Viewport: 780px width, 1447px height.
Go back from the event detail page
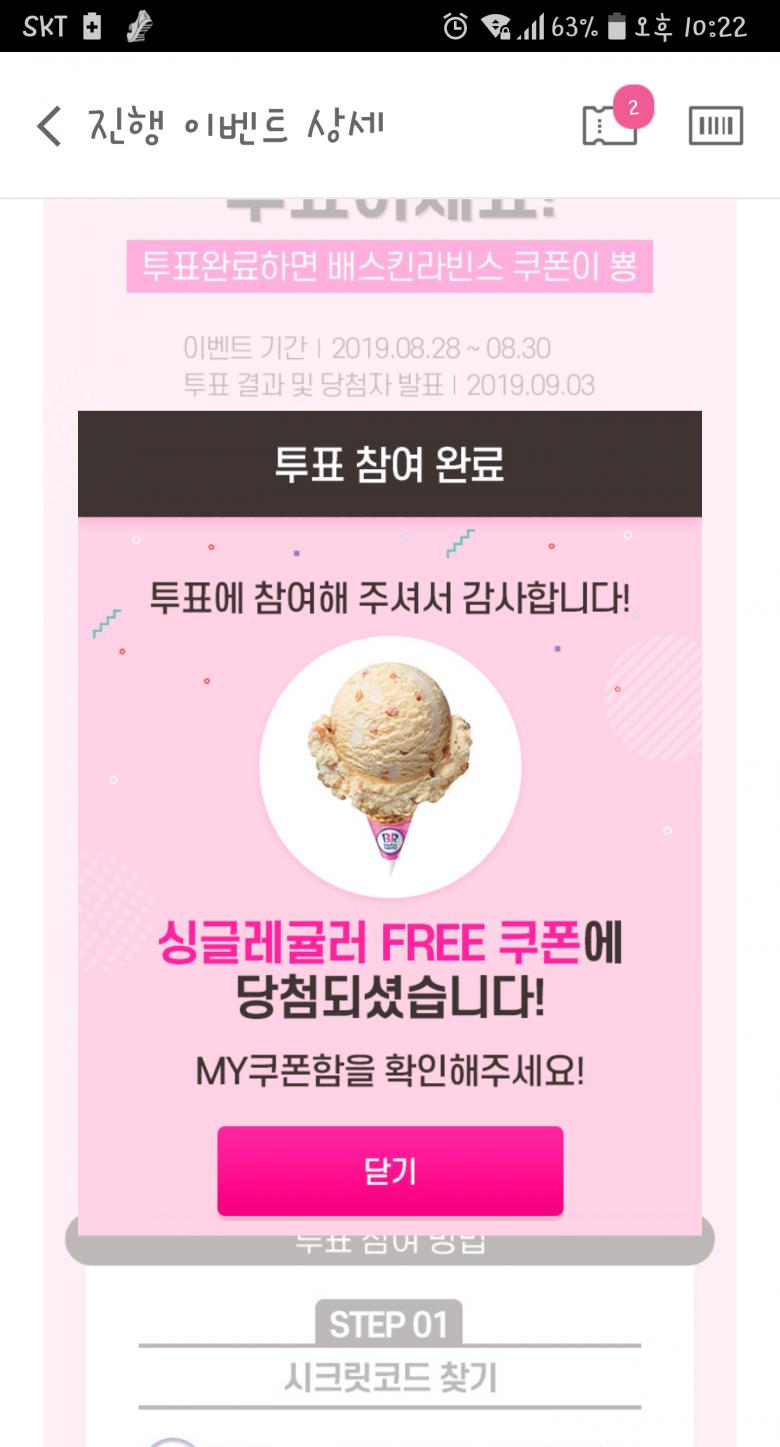48,127
